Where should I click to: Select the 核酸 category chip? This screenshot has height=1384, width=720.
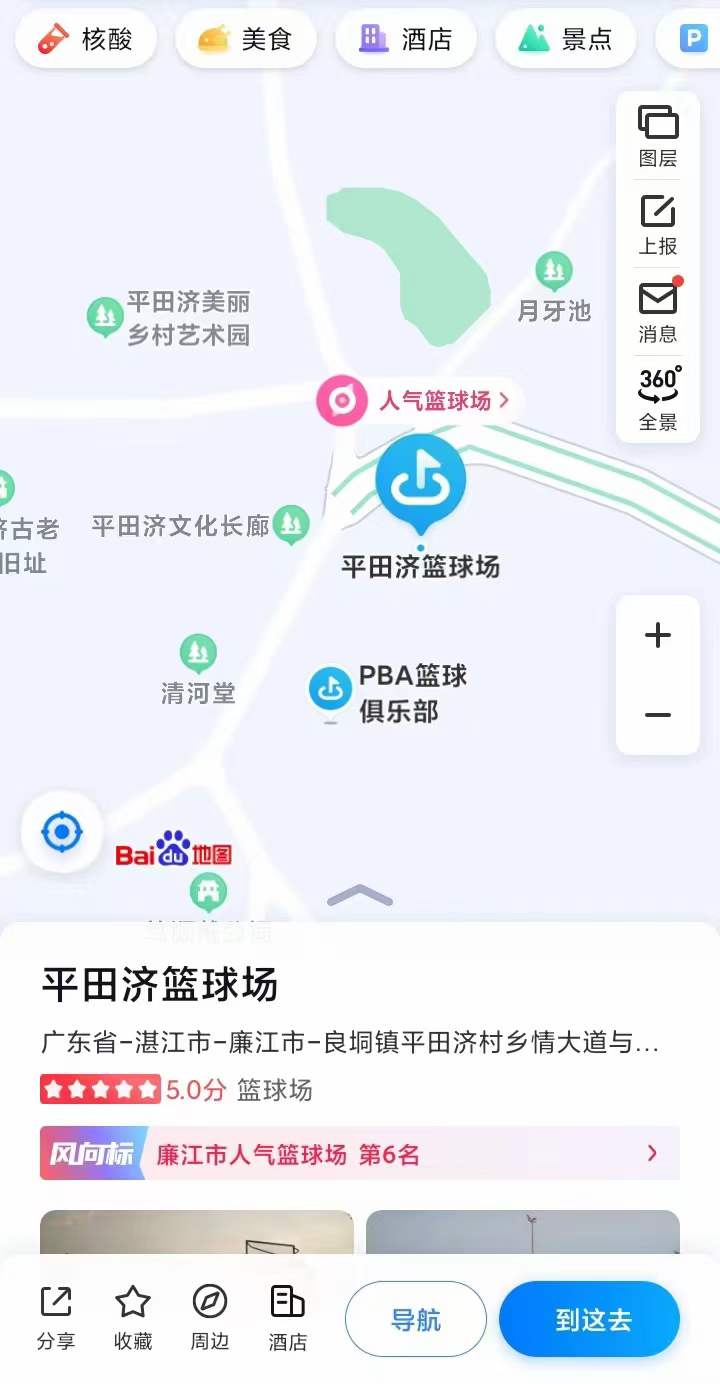tap(85, 40)
